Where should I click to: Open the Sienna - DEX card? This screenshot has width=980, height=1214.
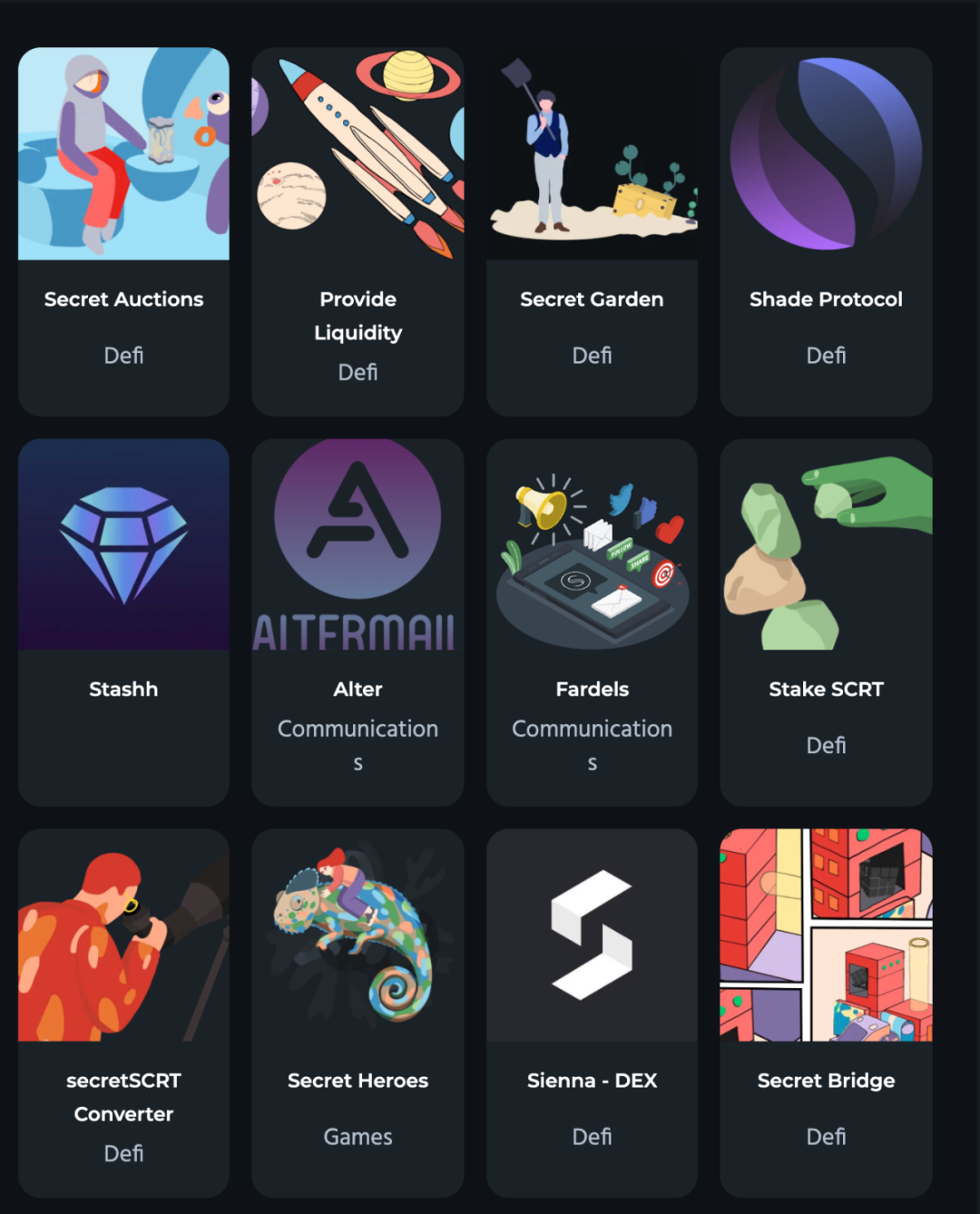[x=592, y=1012]
